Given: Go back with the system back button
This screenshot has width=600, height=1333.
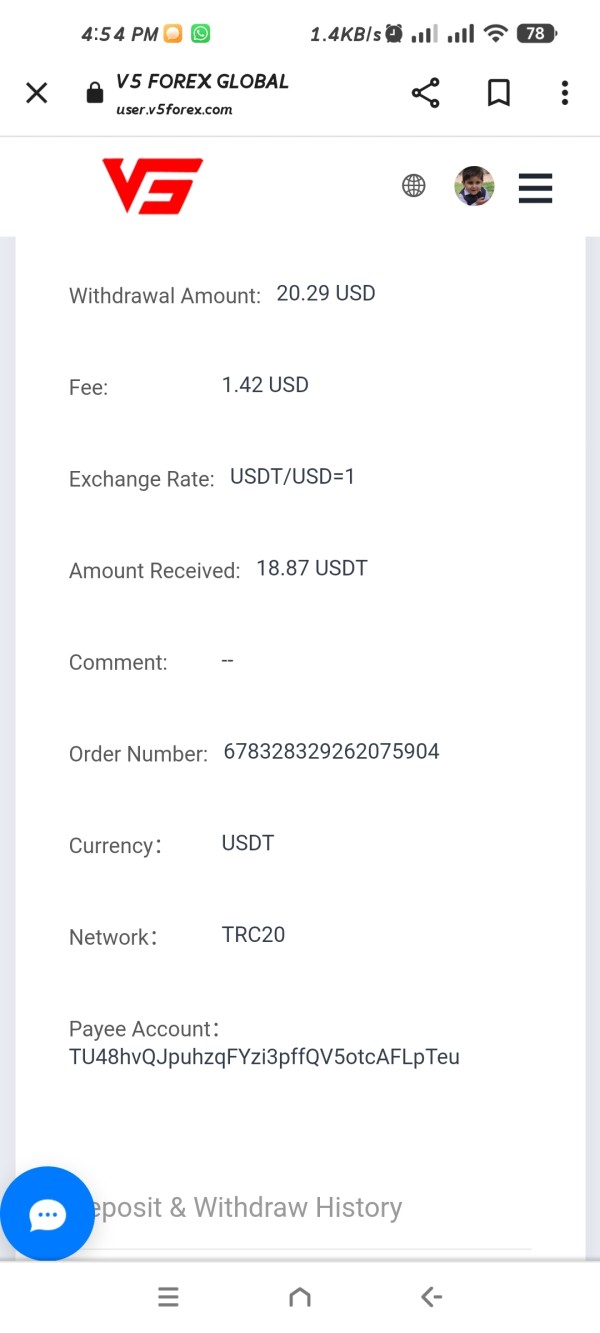Looking at the screenshot, I should tap(431, 1297).
